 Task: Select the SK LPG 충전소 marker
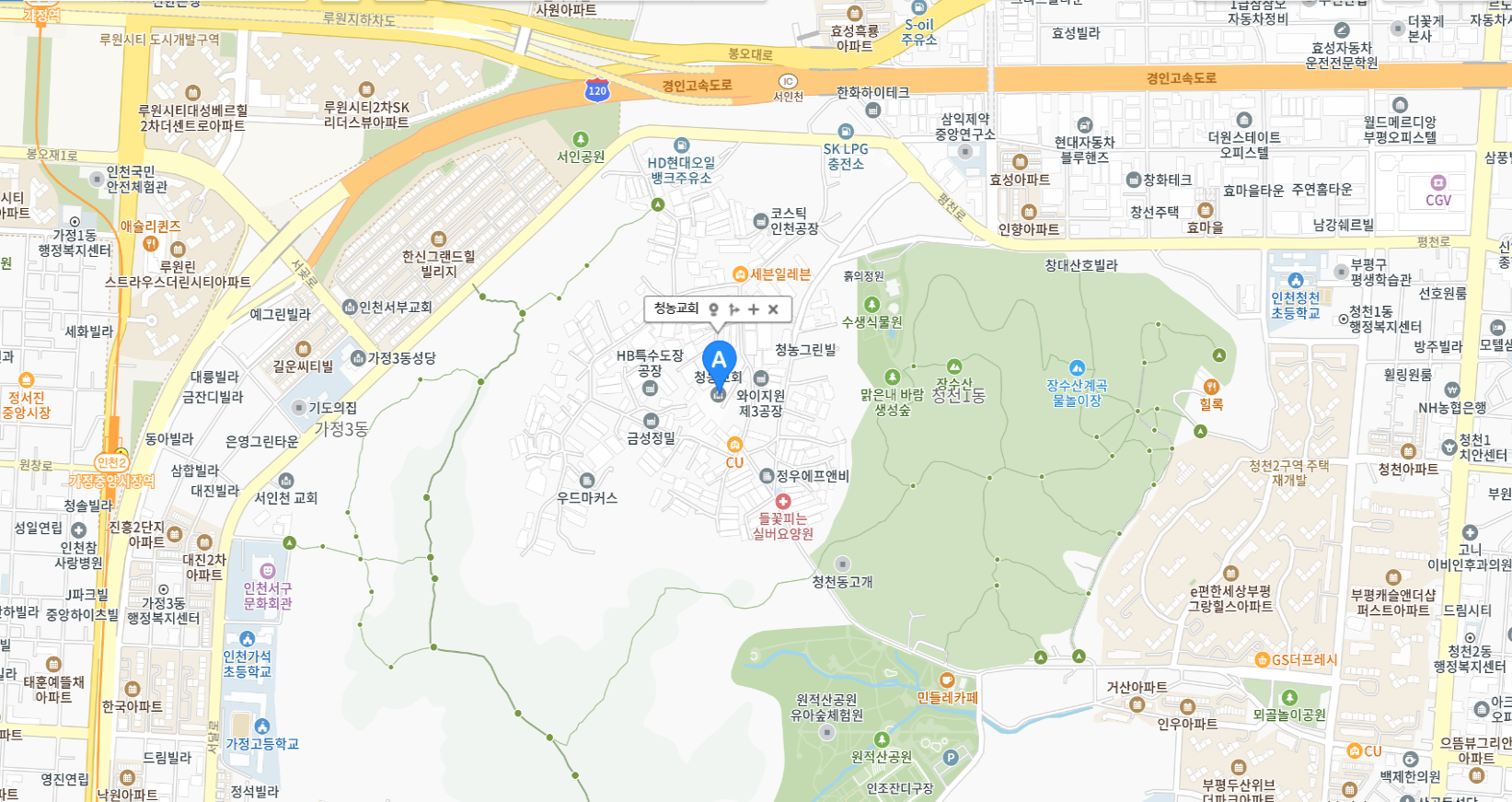point(845,133)
